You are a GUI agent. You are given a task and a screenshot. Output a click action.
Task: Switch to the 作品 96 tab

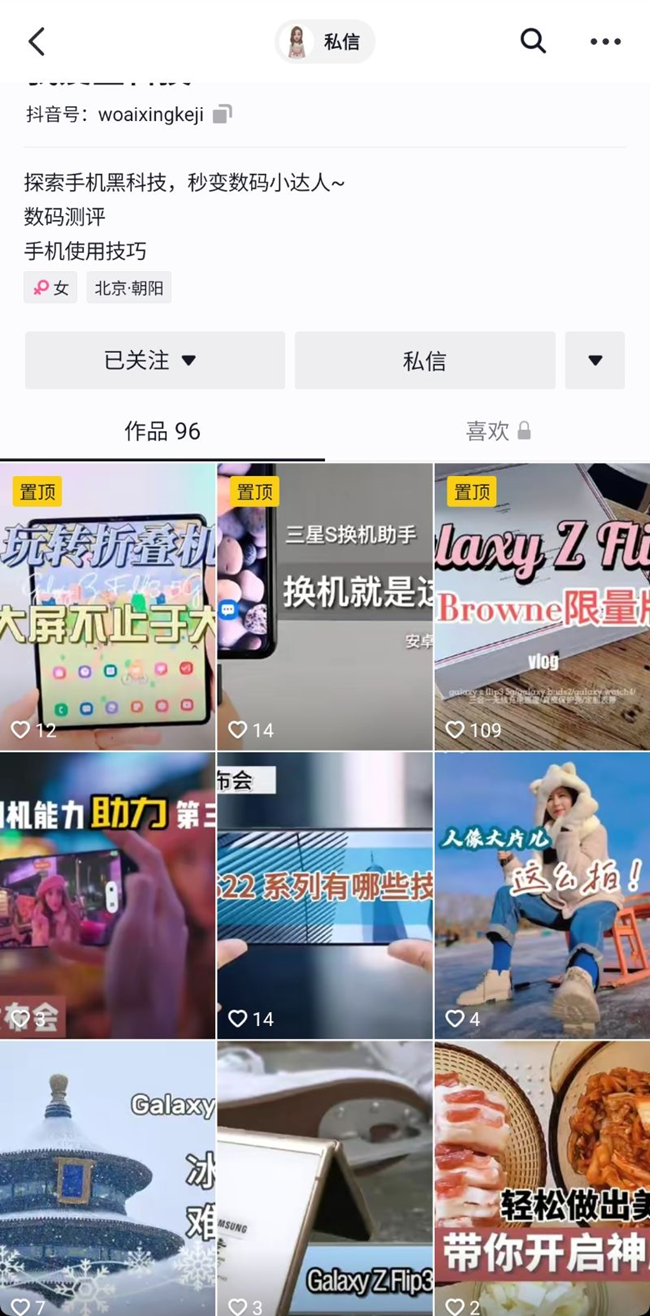162,431
